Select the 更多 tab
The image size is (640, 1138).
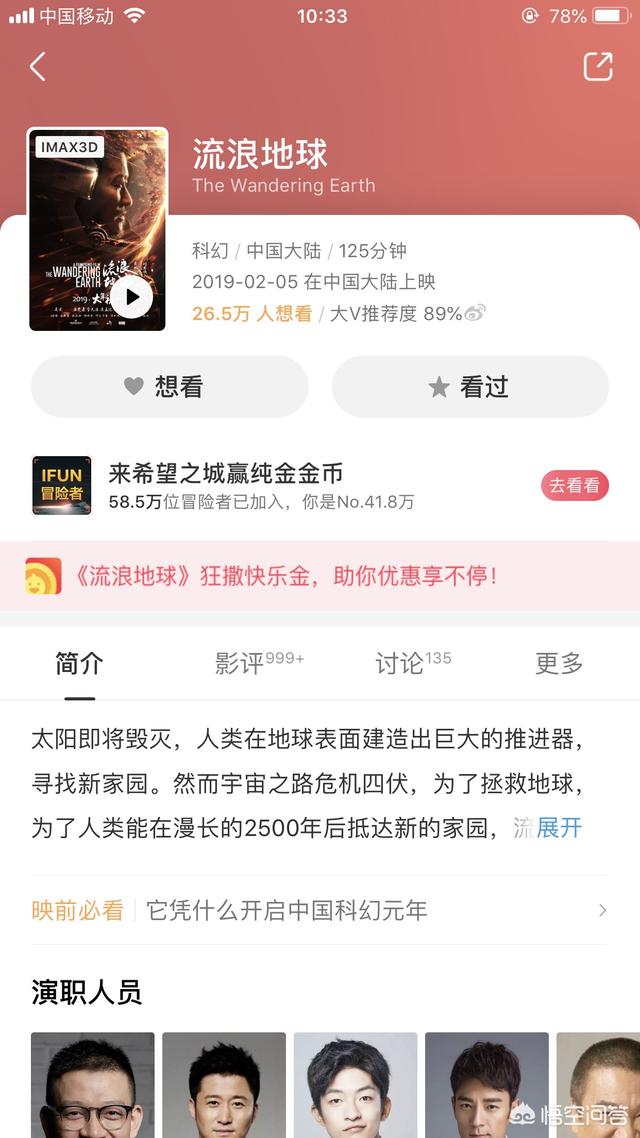(x=559, y=663)
